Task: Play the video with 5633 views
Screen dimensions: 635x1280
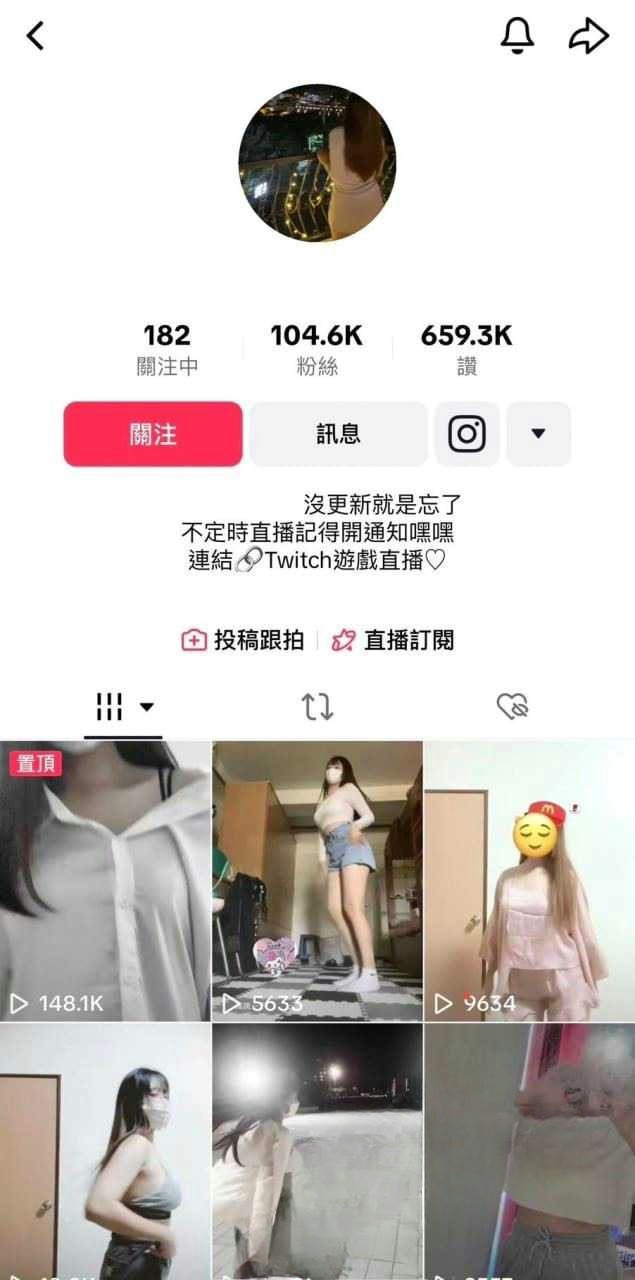Action: point(317,880)
